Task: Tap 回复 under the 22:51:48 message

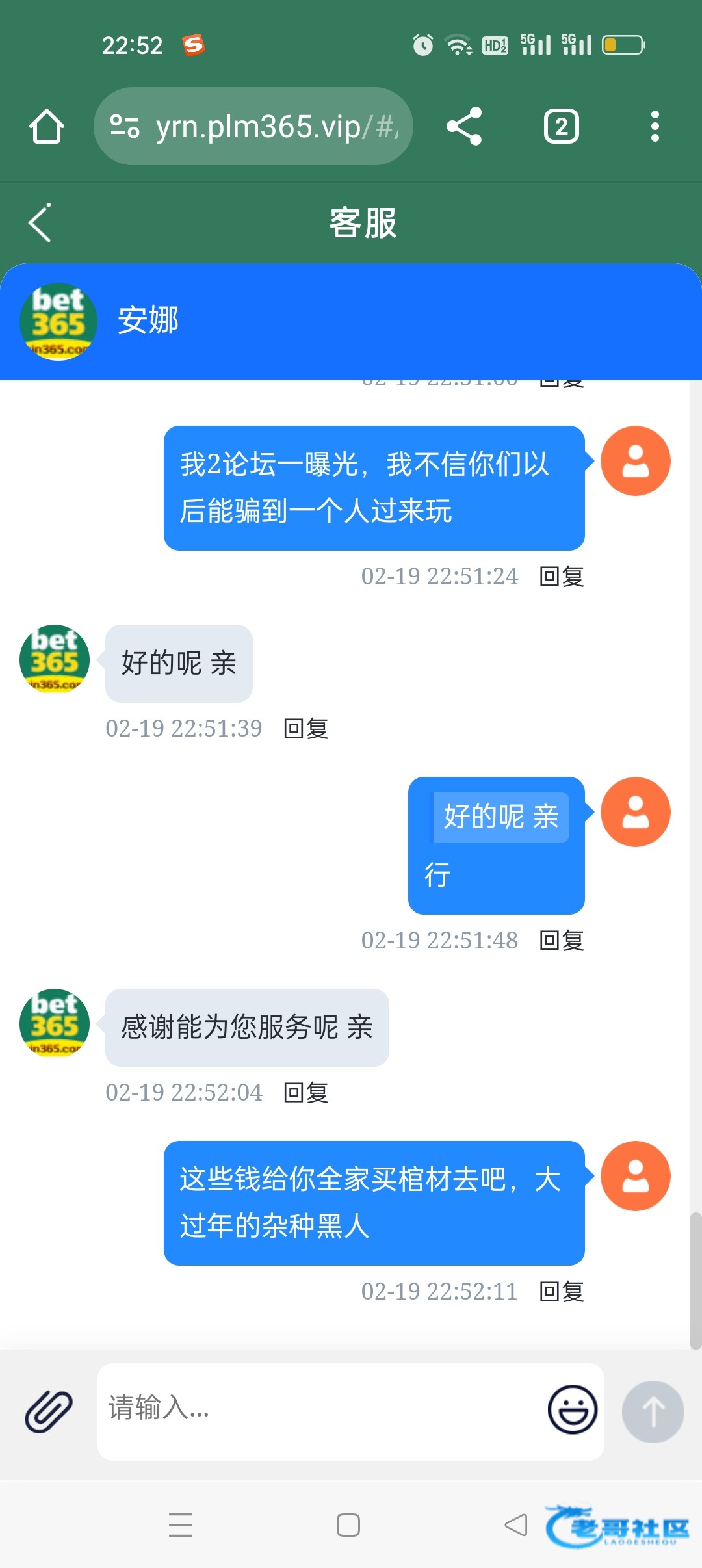Action: point(562,941)
